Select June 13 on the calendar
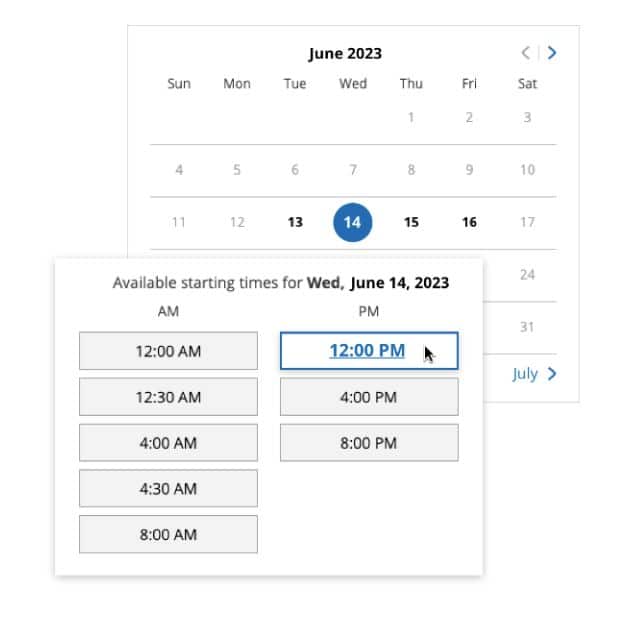Viewport: 620px width, 620px height. coord(295,222)
